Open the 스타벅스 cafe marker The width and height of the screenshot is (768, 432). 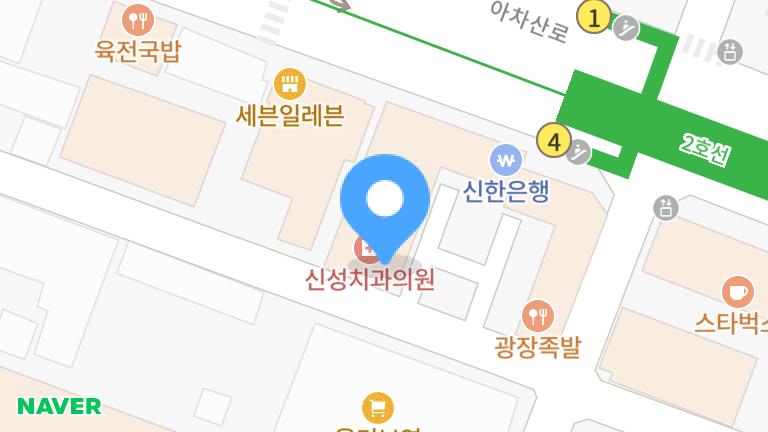click(738, 292)
